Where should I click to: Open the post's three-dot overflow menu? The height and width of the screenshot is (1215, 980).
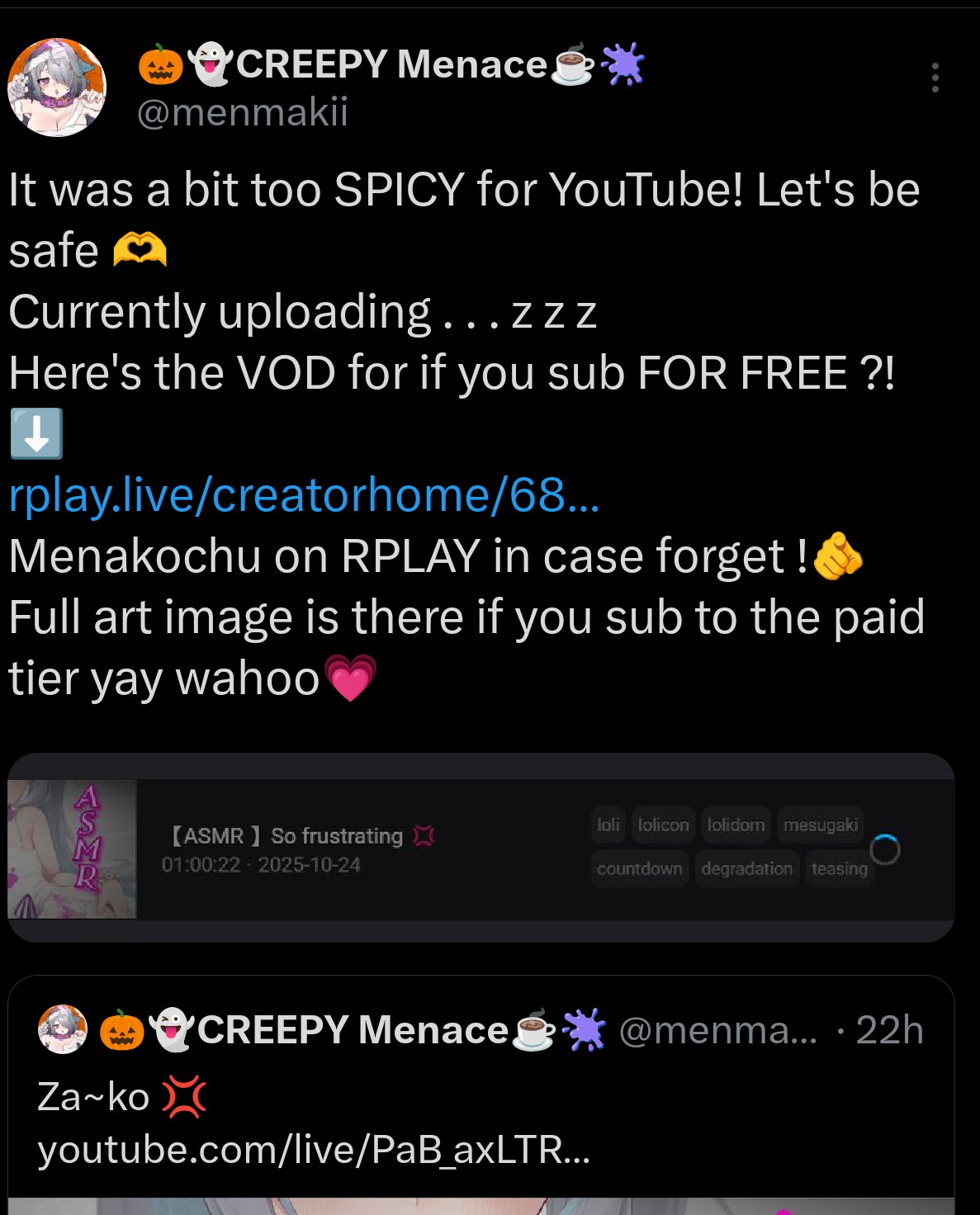click(935, 78)
